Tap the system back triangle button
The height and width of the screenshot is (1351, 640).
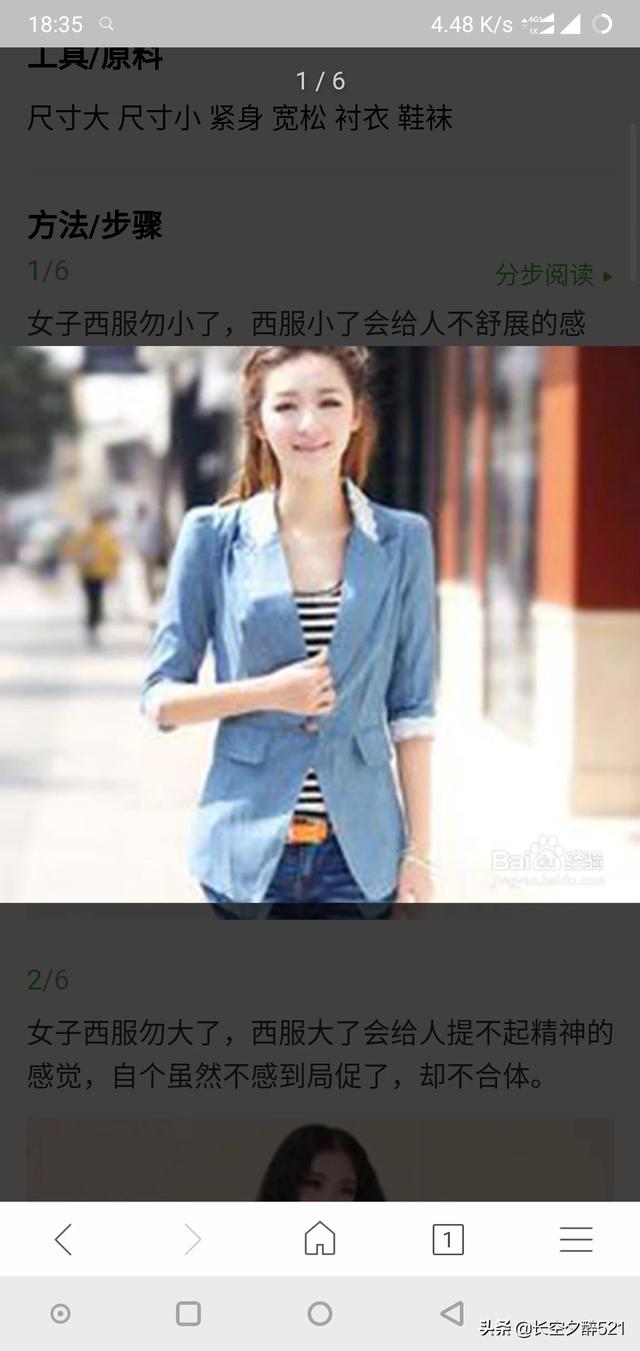pyautogui.click(x=452, y=1313)
